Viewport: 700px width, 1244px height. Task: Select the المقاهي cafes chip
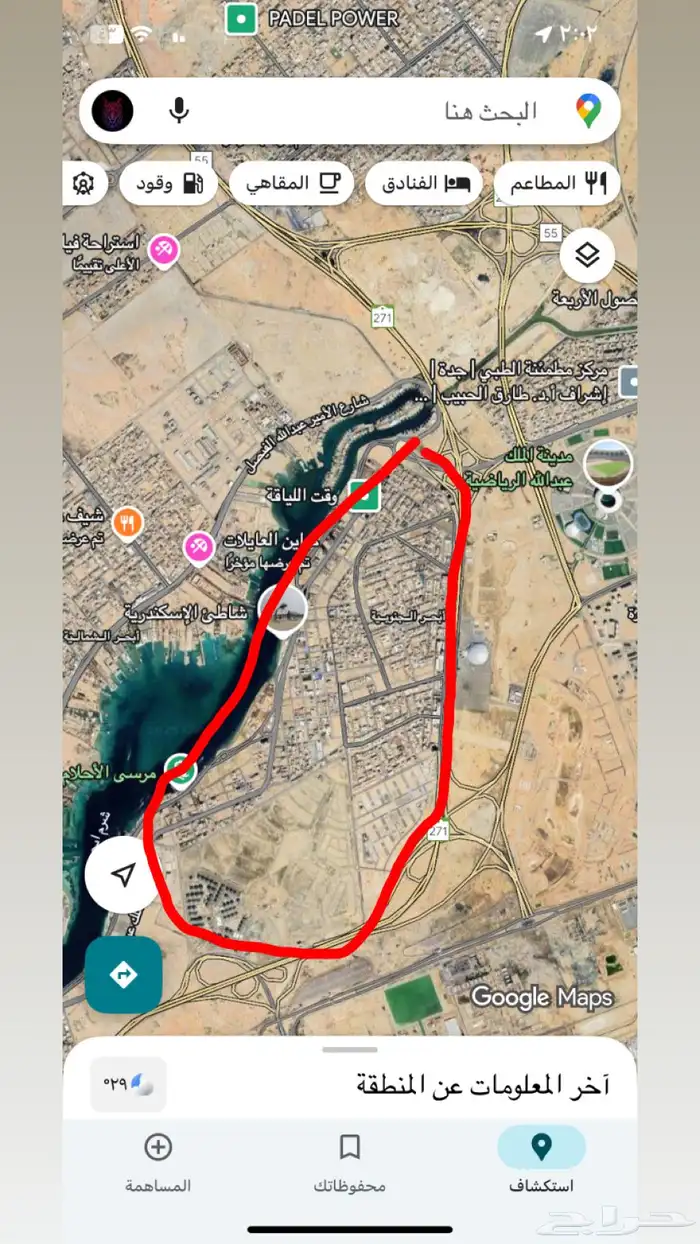click(292, 183)
